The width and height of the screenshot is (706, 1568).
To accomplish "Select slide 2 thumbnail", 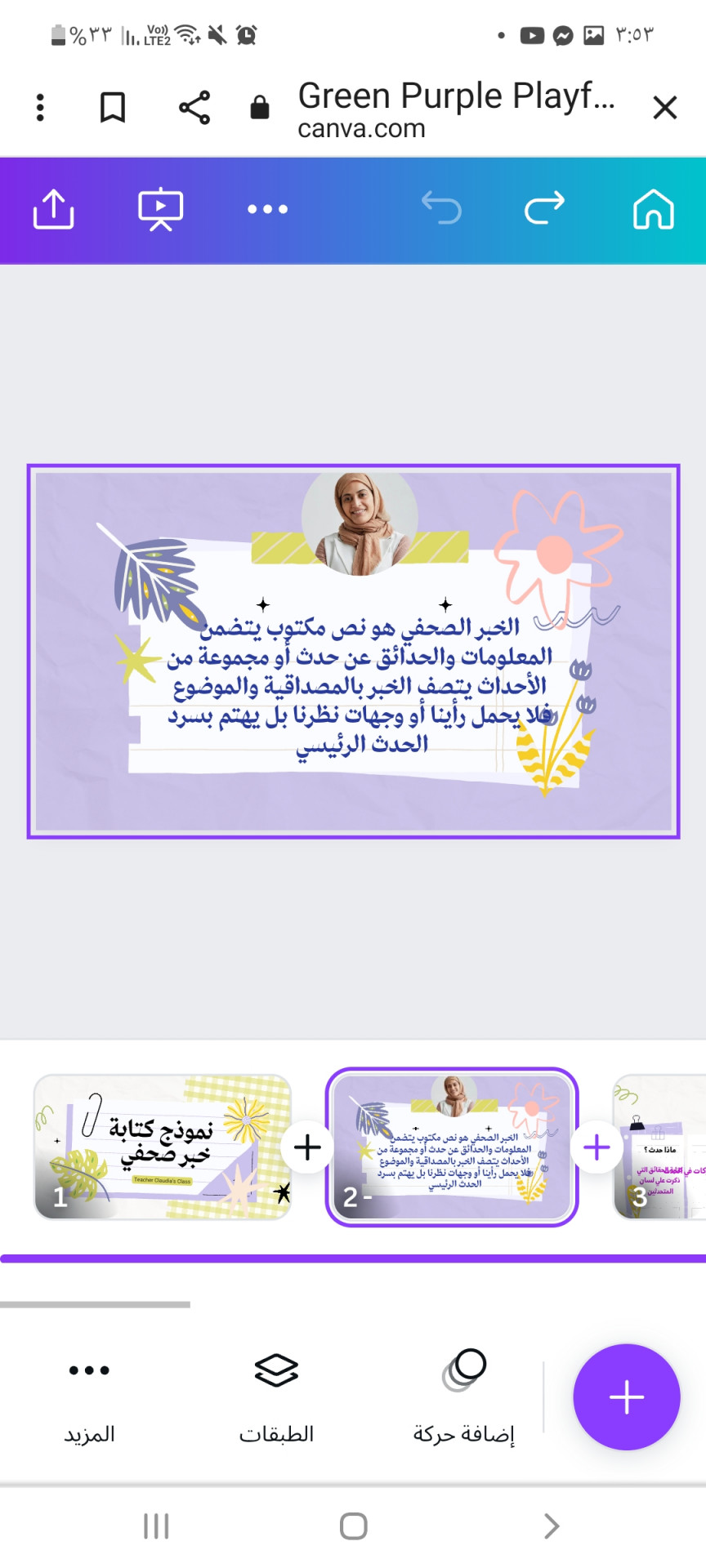I will (x=452, y=1147).
